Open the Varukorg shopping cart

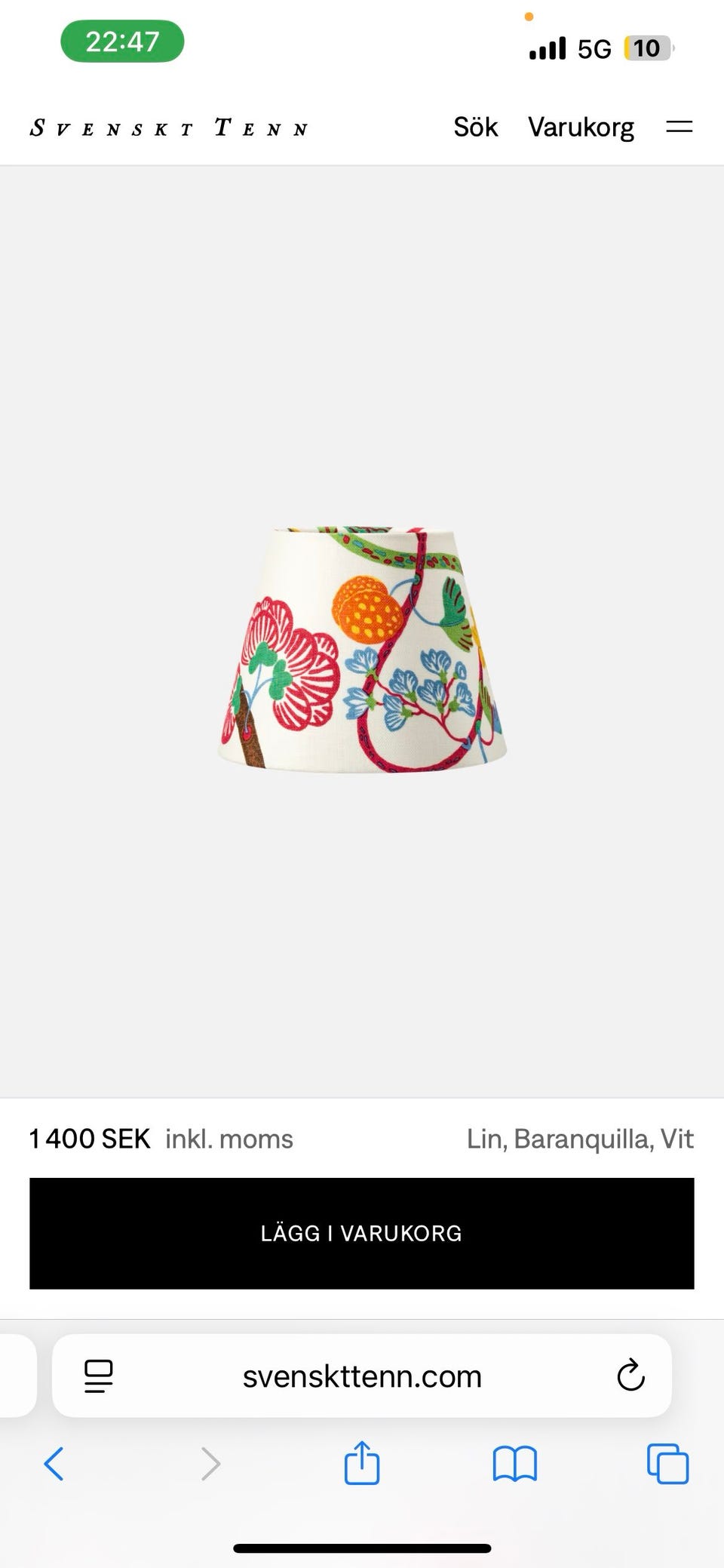(x=581, y=127)
